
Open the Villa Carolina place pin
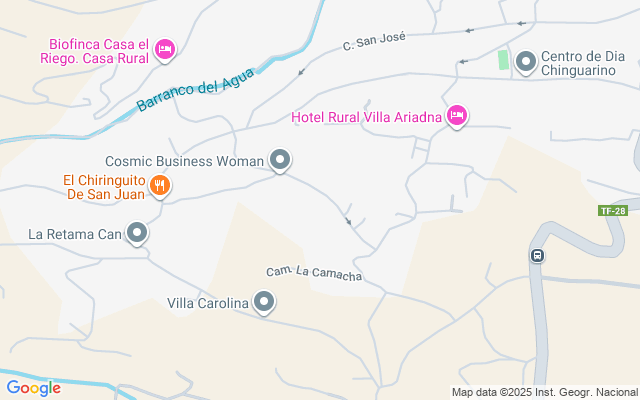(264, 302)
